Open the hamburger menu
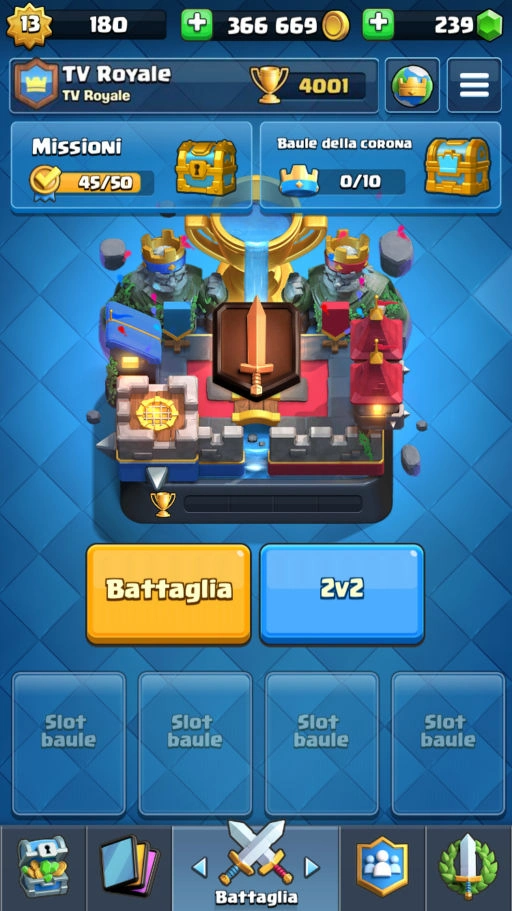This screenshot has width=512, height=911. point(474,85)
